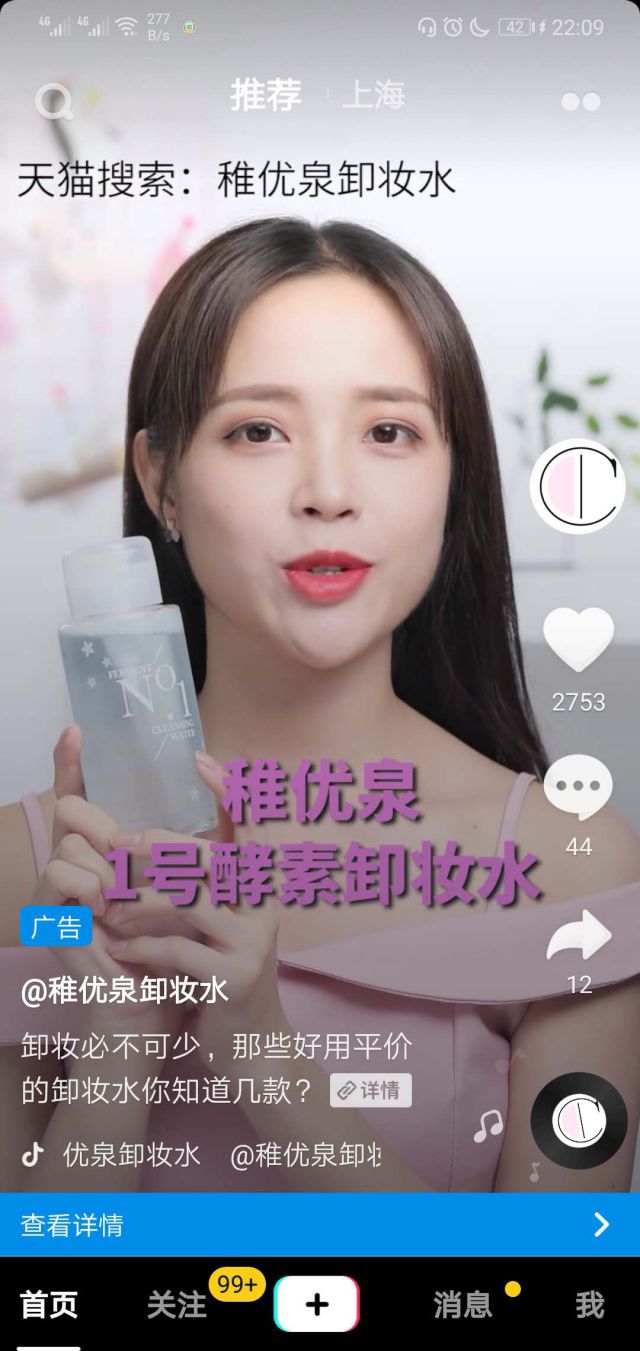
Task: Open the 优泉卸妆水 sound track
Action: [x=132, y=1155]
